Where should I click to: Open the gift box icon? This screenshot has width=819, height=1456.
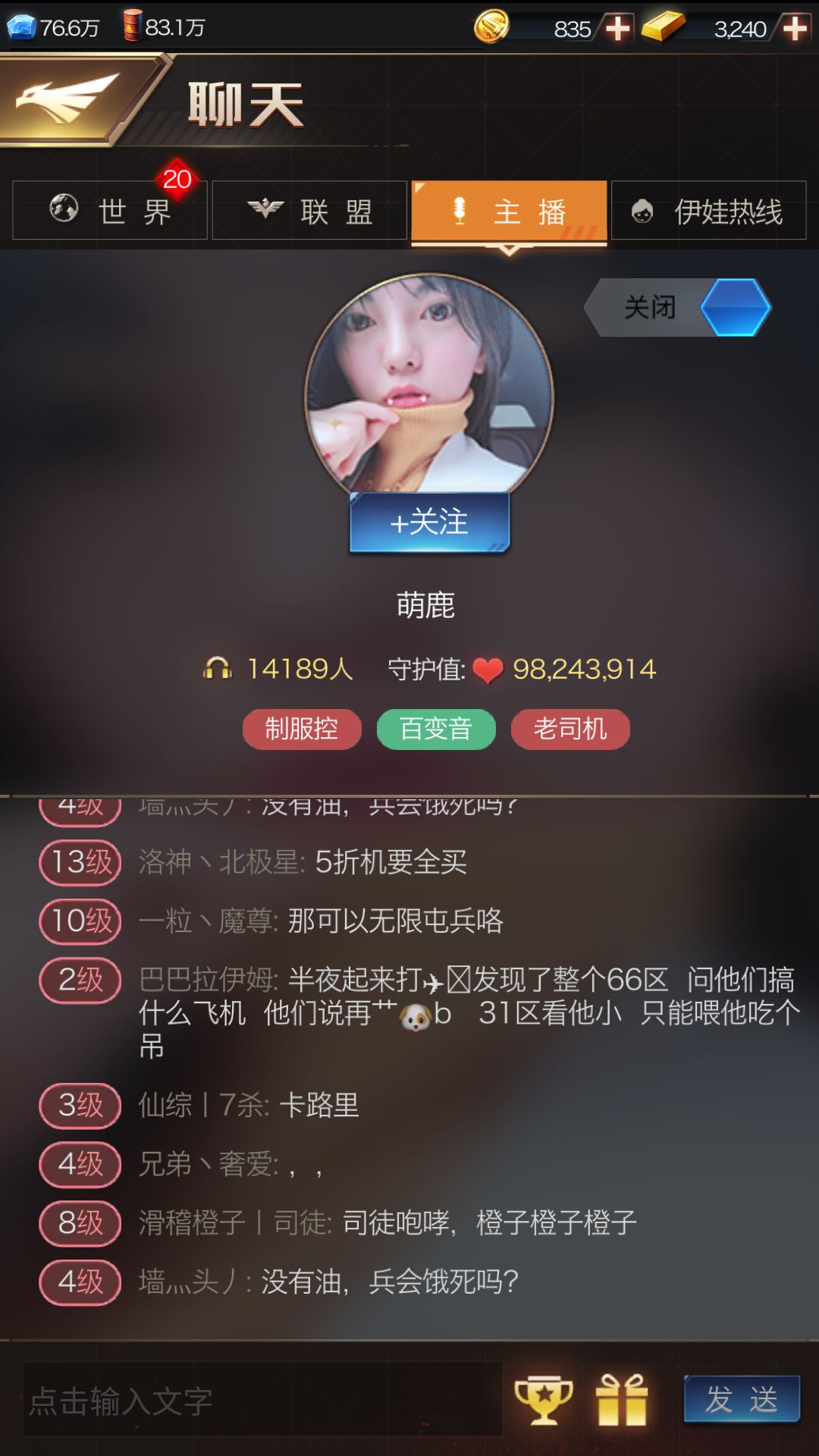pos(622,1400)
